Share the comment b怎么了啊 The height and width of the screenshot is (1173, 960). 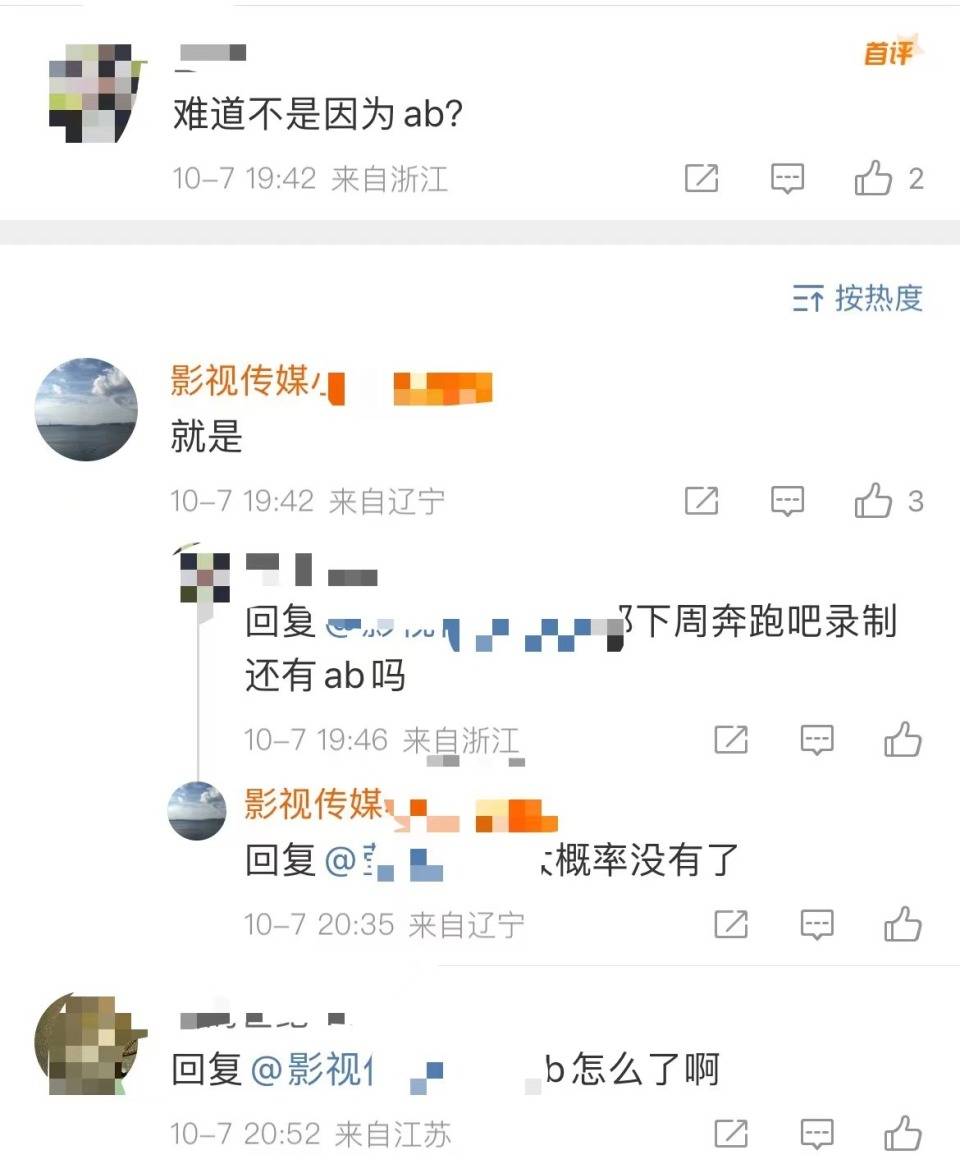[731, 1134]
